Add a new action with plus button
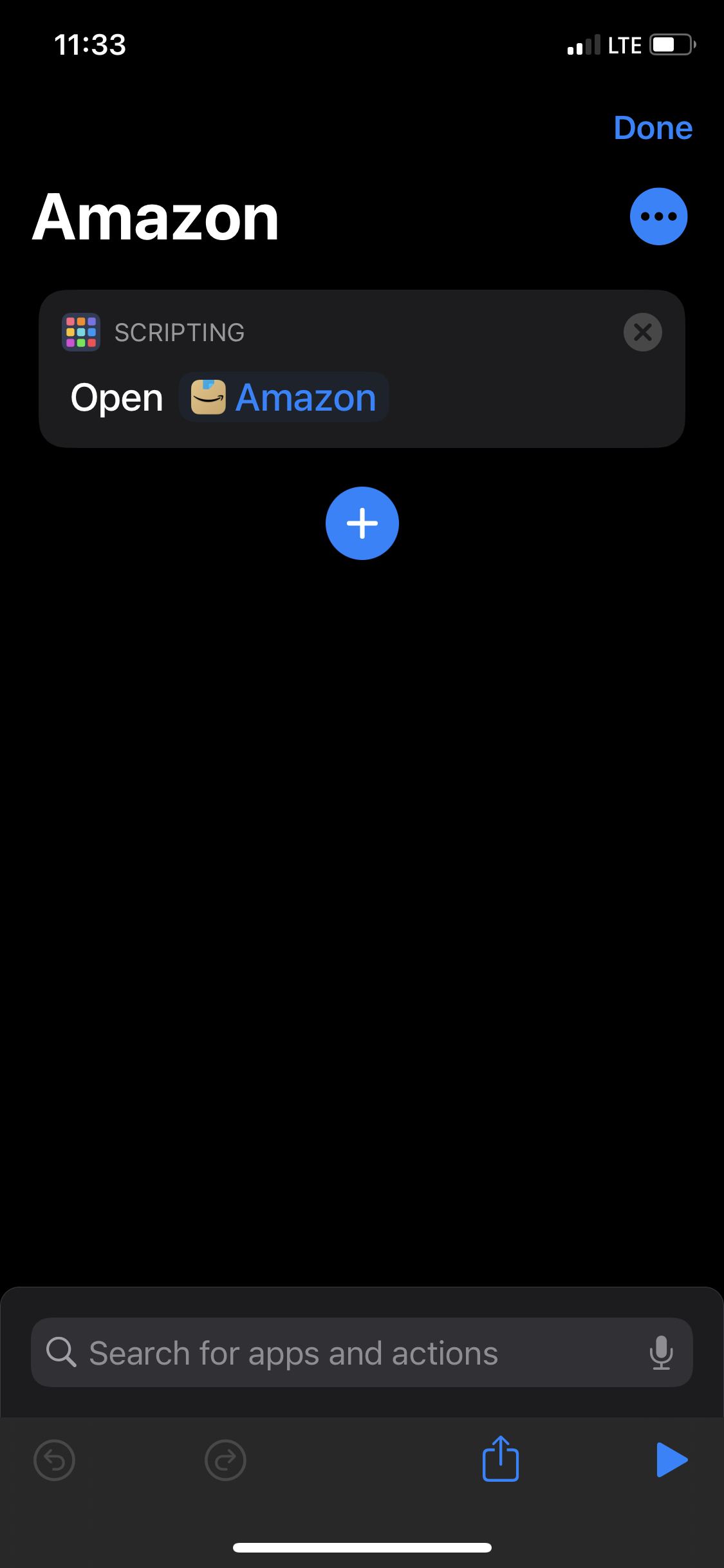The height and width of the screenshot is (1568, 724). coord(362,523)
